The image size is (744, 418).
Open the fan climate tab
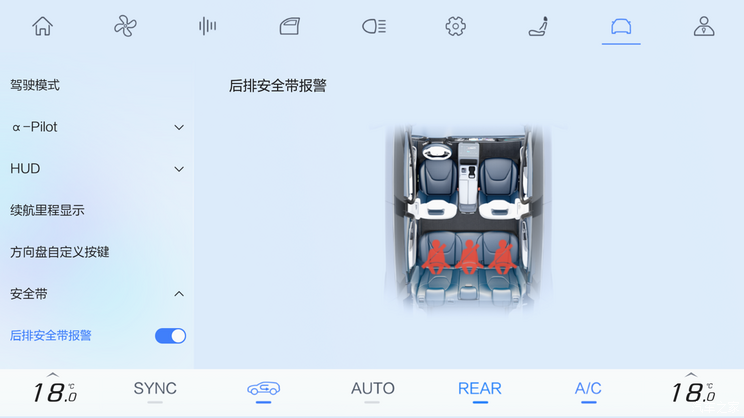(125, 27)
